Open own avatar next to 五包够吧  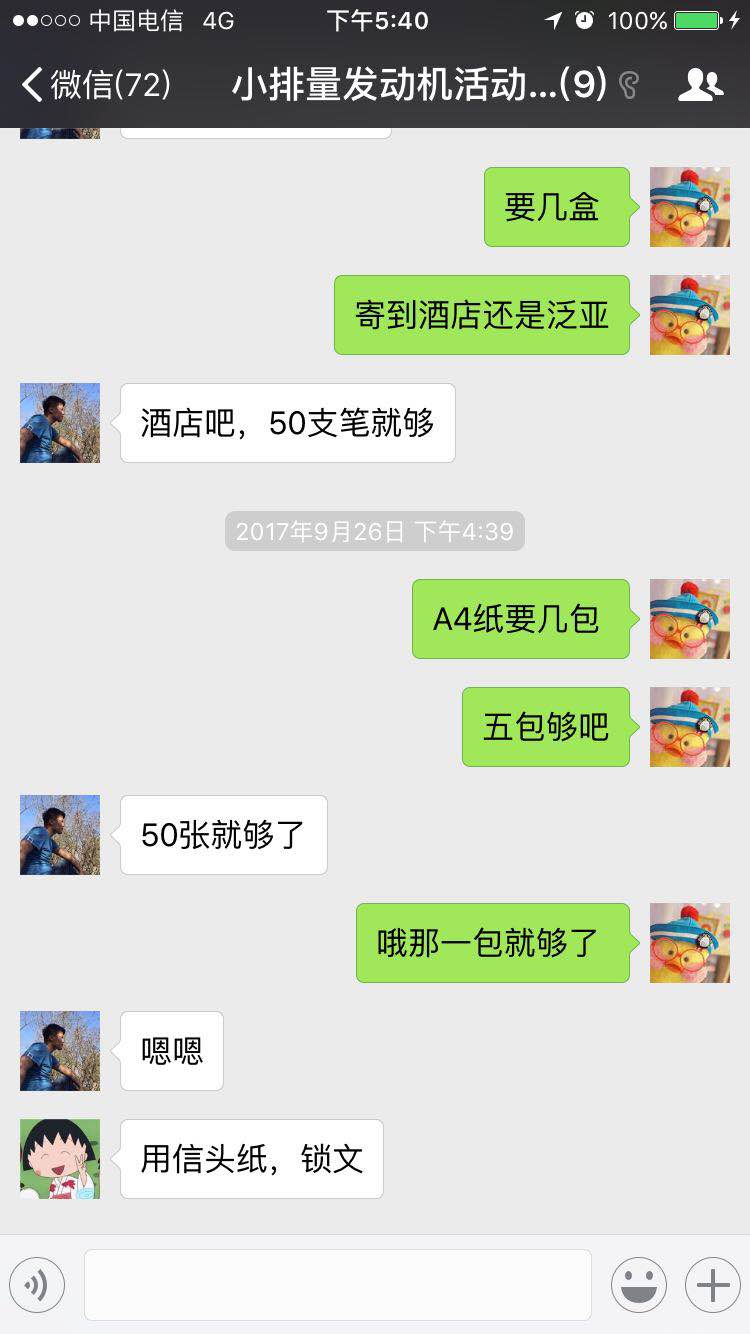coord(690,727)
